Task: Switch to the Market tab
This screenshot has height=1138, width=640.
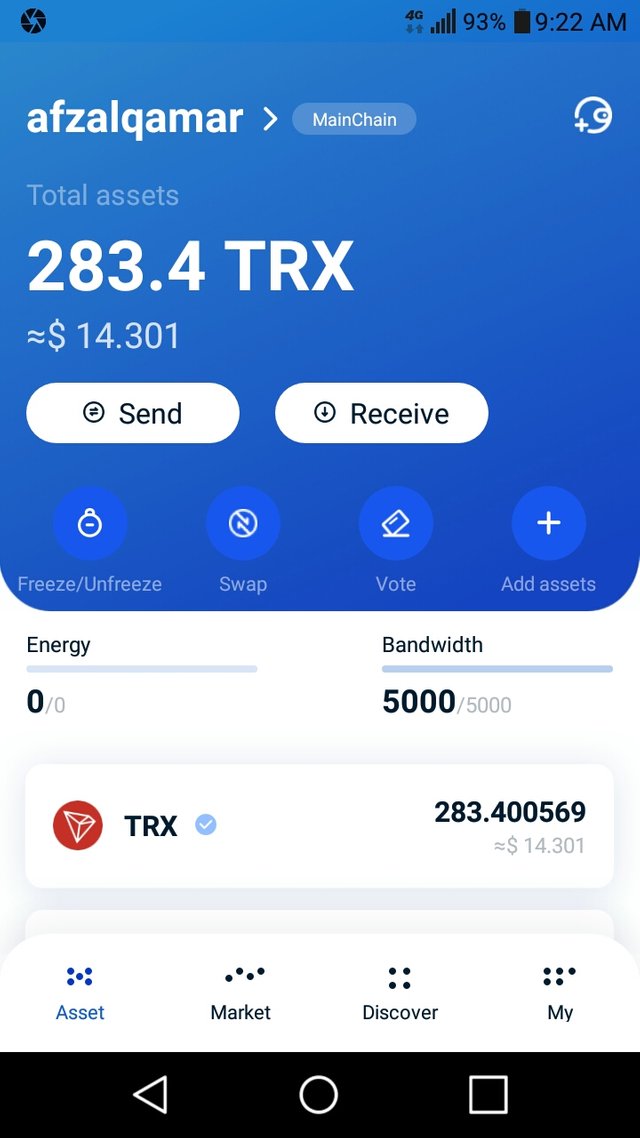Action: tap(241, 992)
